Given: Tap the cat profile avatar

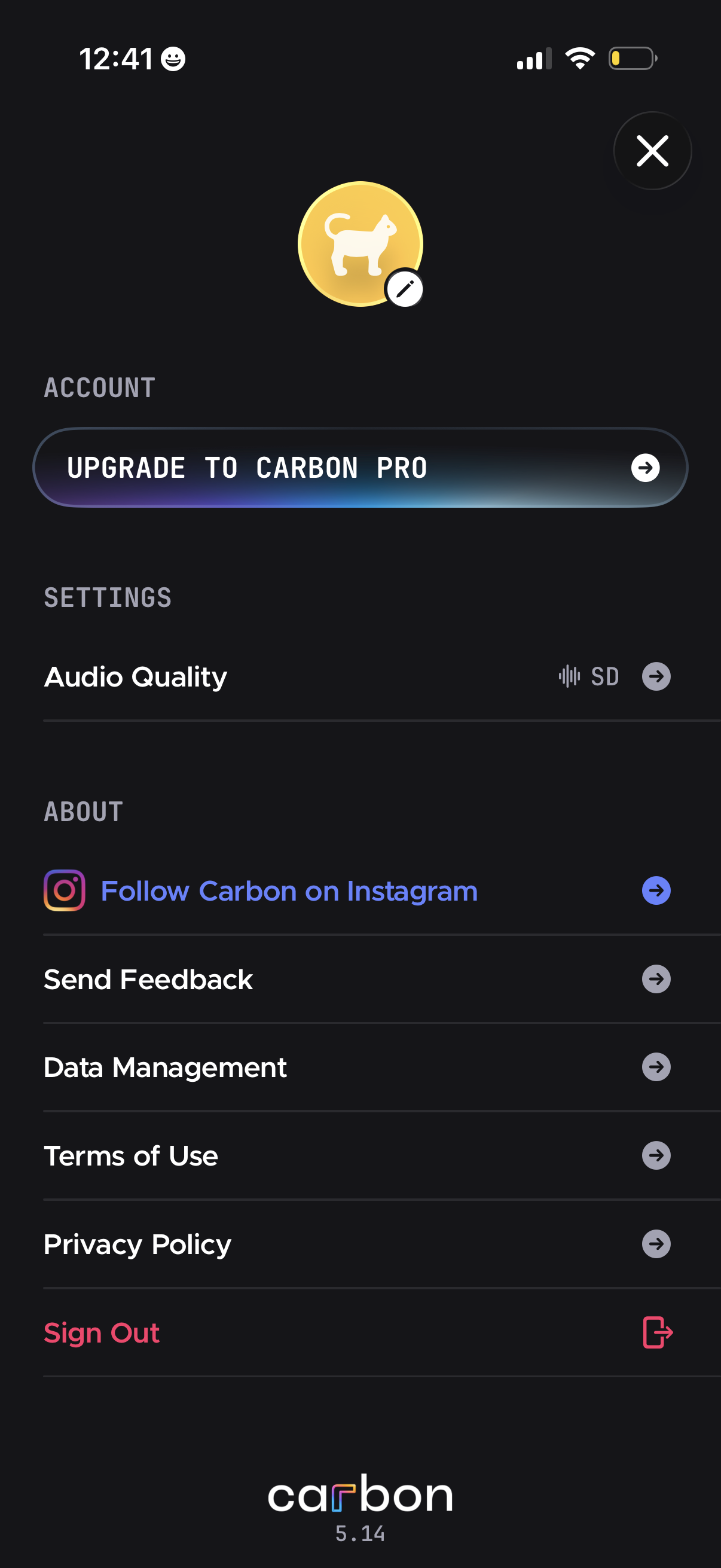Looking at the screenshot, I should point(360,243).
